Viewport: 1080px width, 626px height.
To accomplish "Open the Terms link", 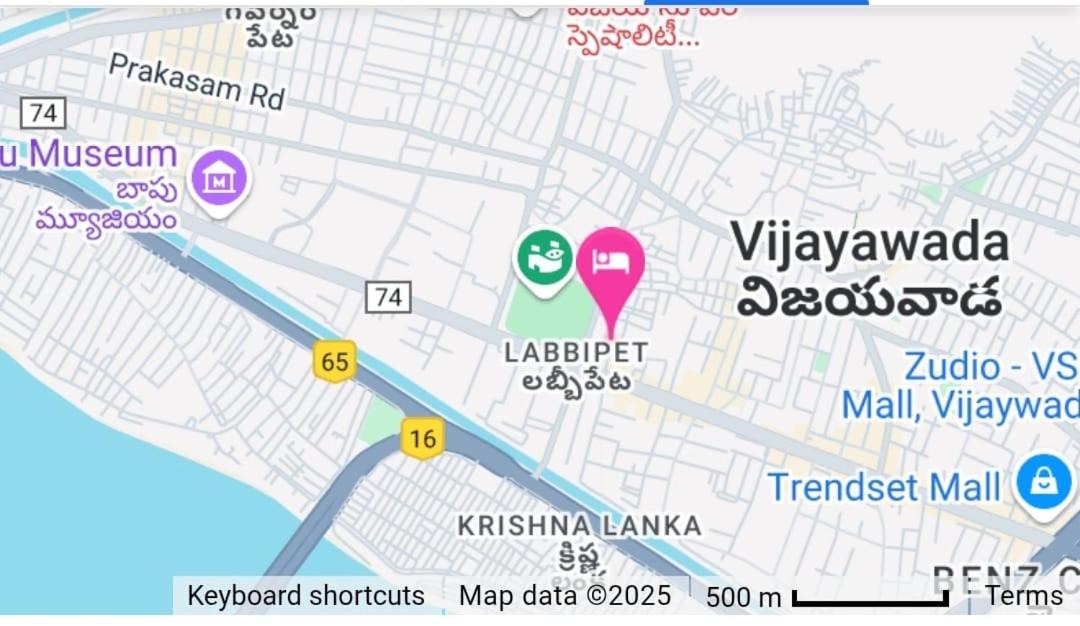I will click(x=1023, y=596).
